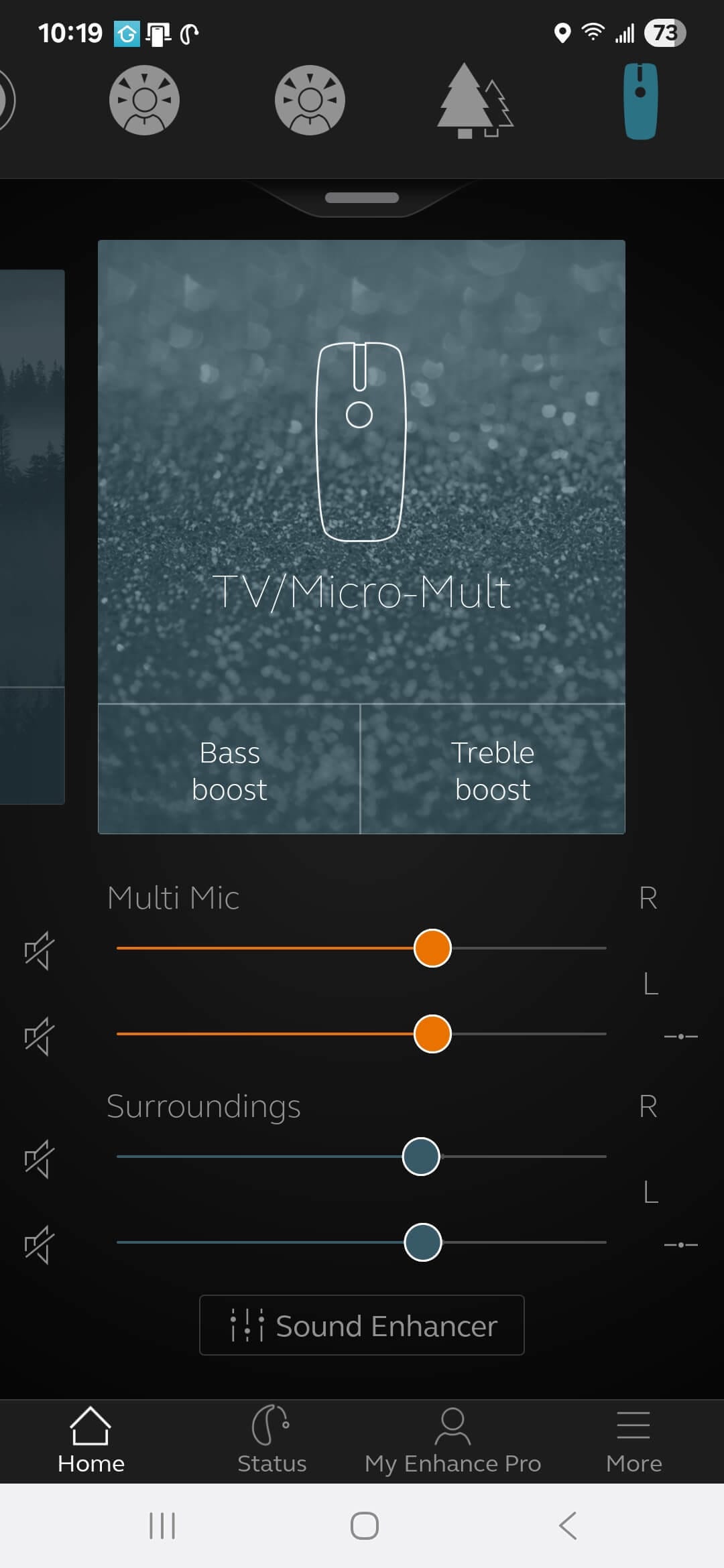Toggle Surroundings left/right slider link
The width and height of the screenshot is (724, 1568).
(680, 1244)
